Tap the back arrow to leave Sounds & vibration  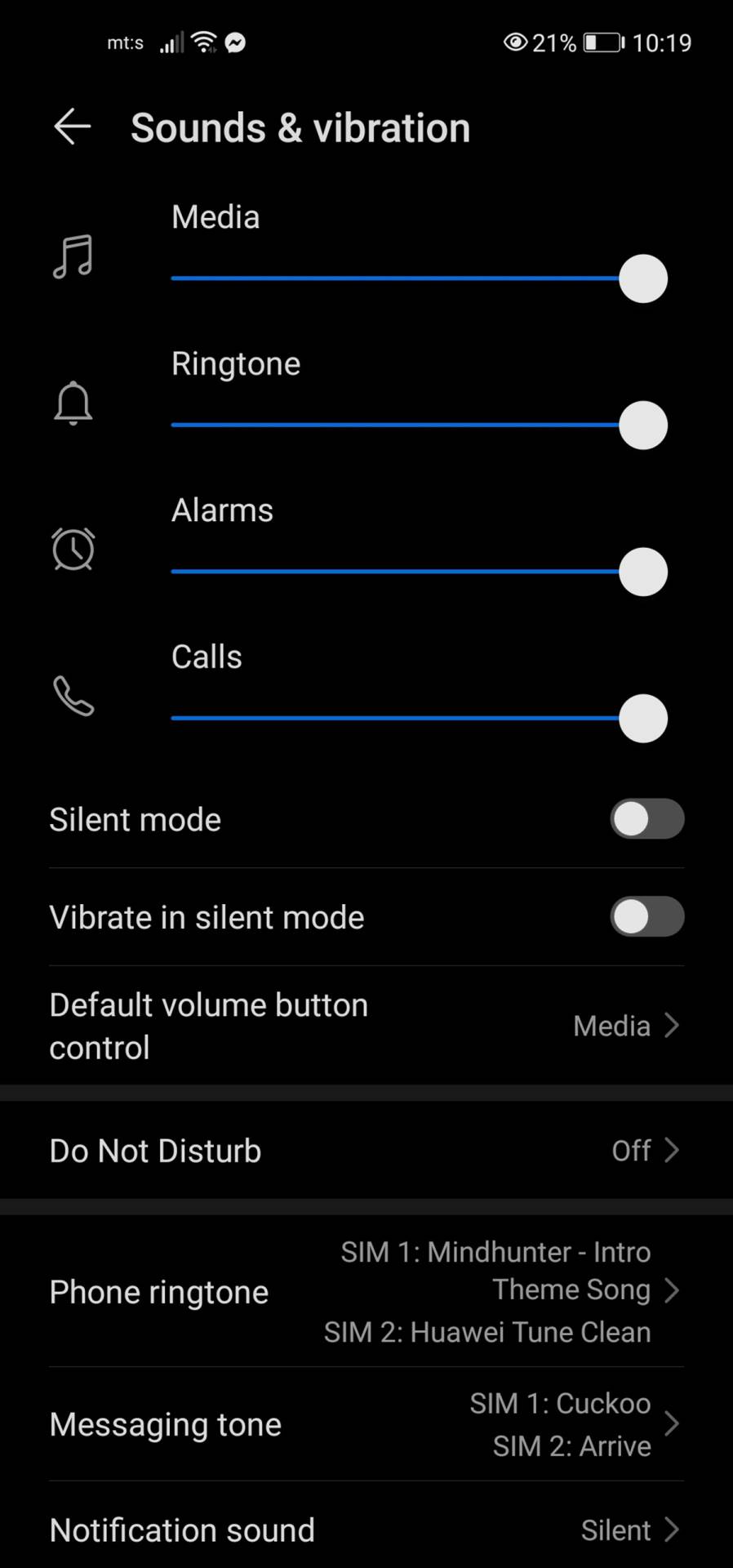point(72,127)
